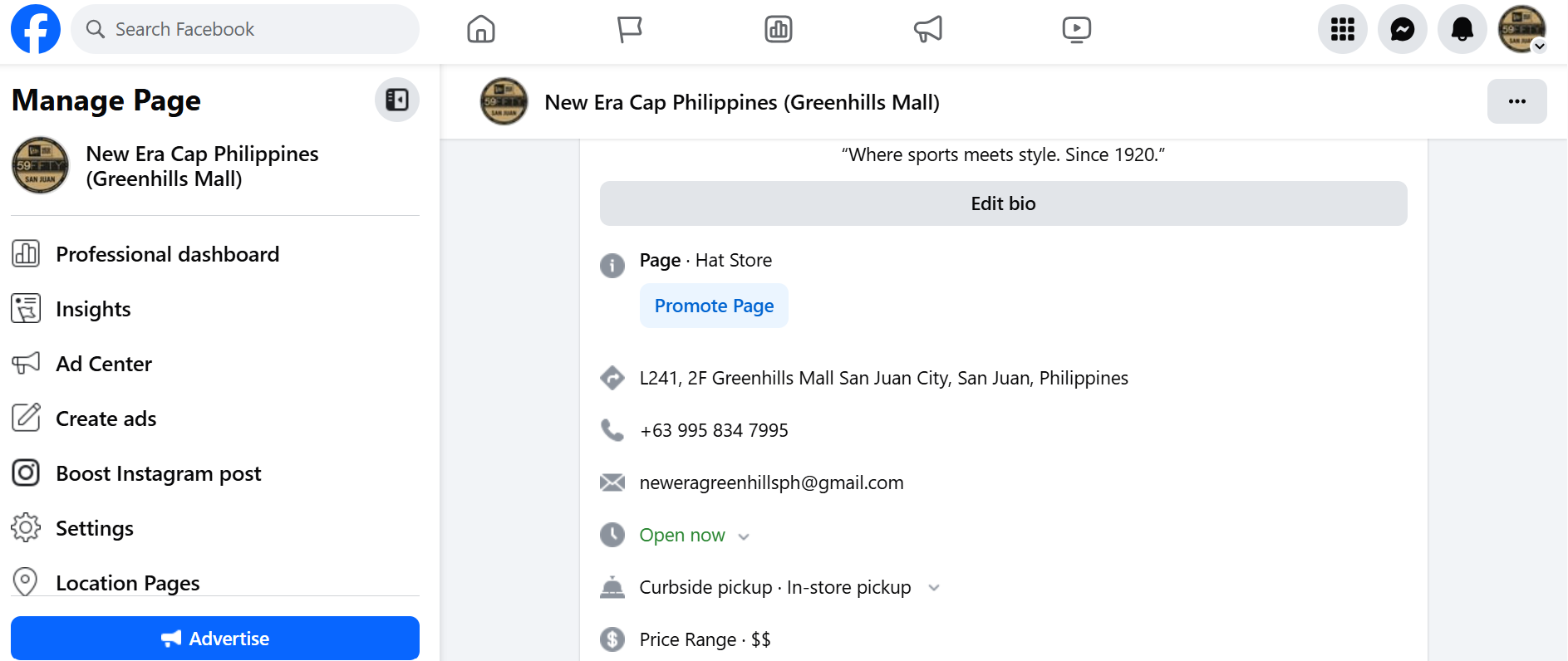This screenshot has height=661, width=1568.
Task: Go to Create ads
Action: click(106, 419)
